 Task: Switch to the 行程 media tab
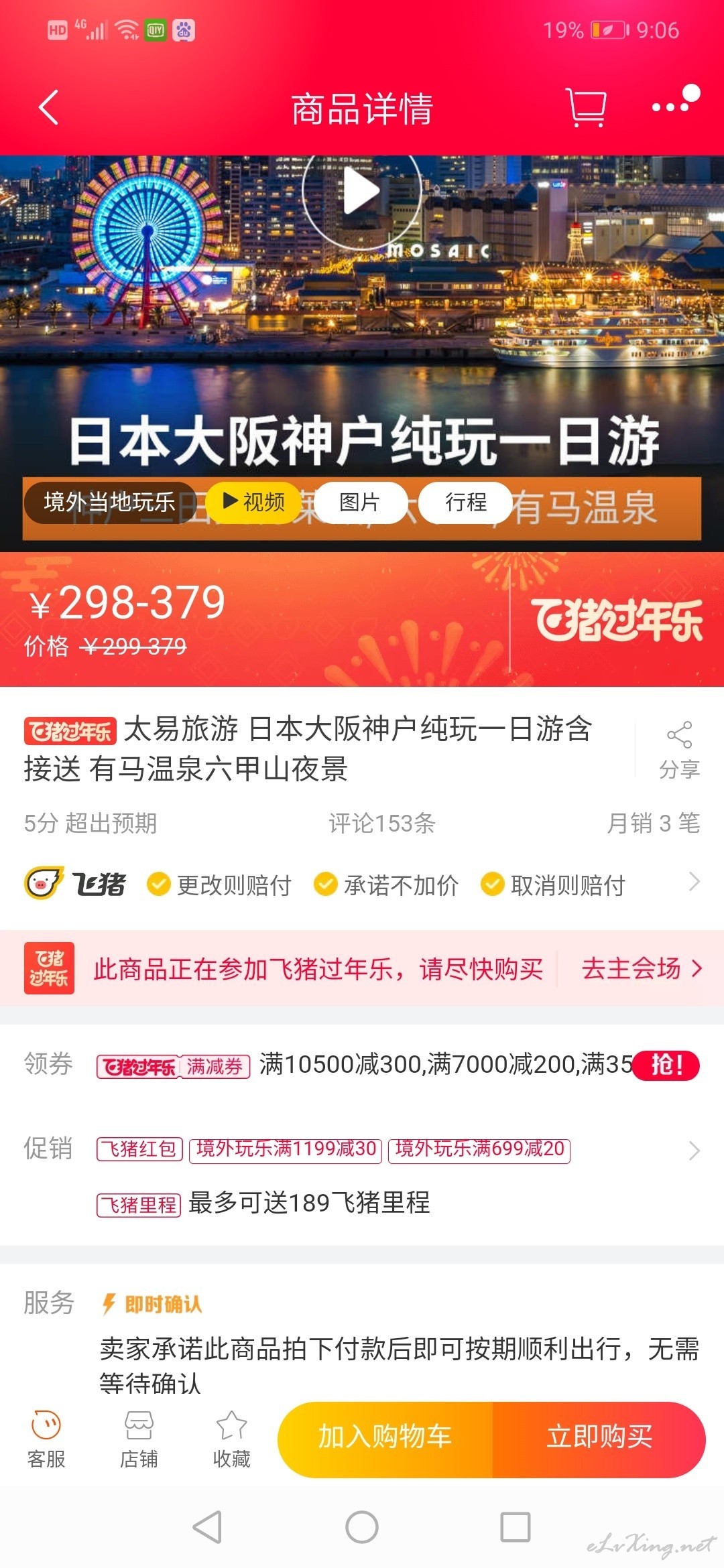click(x=466, y=502)
